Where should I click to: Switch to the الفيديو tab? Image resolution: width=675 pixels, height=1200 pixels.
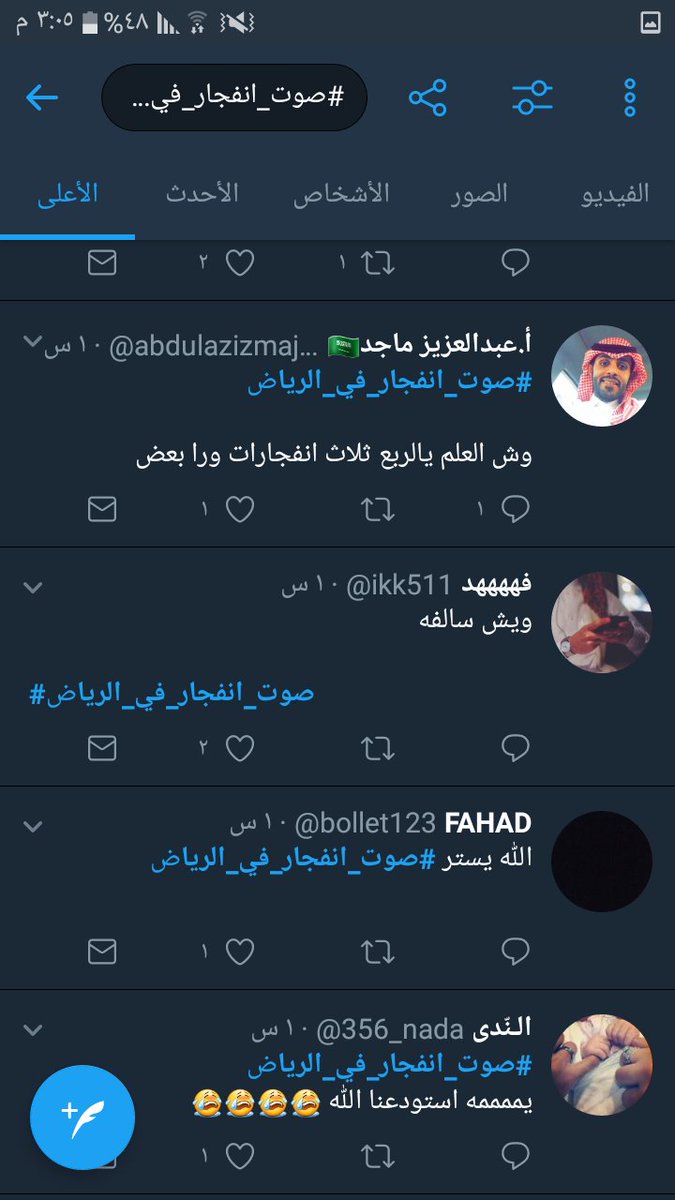[615, 193]
